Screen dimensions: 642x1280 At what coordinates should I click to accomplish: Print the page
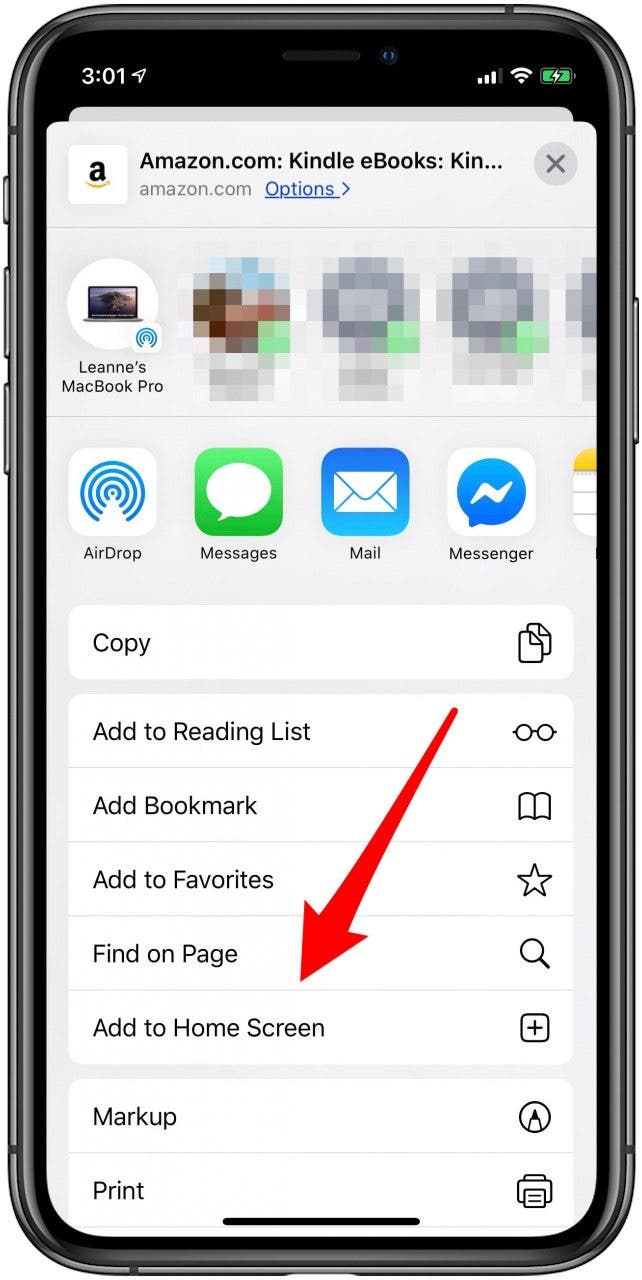coord(321,1190)
